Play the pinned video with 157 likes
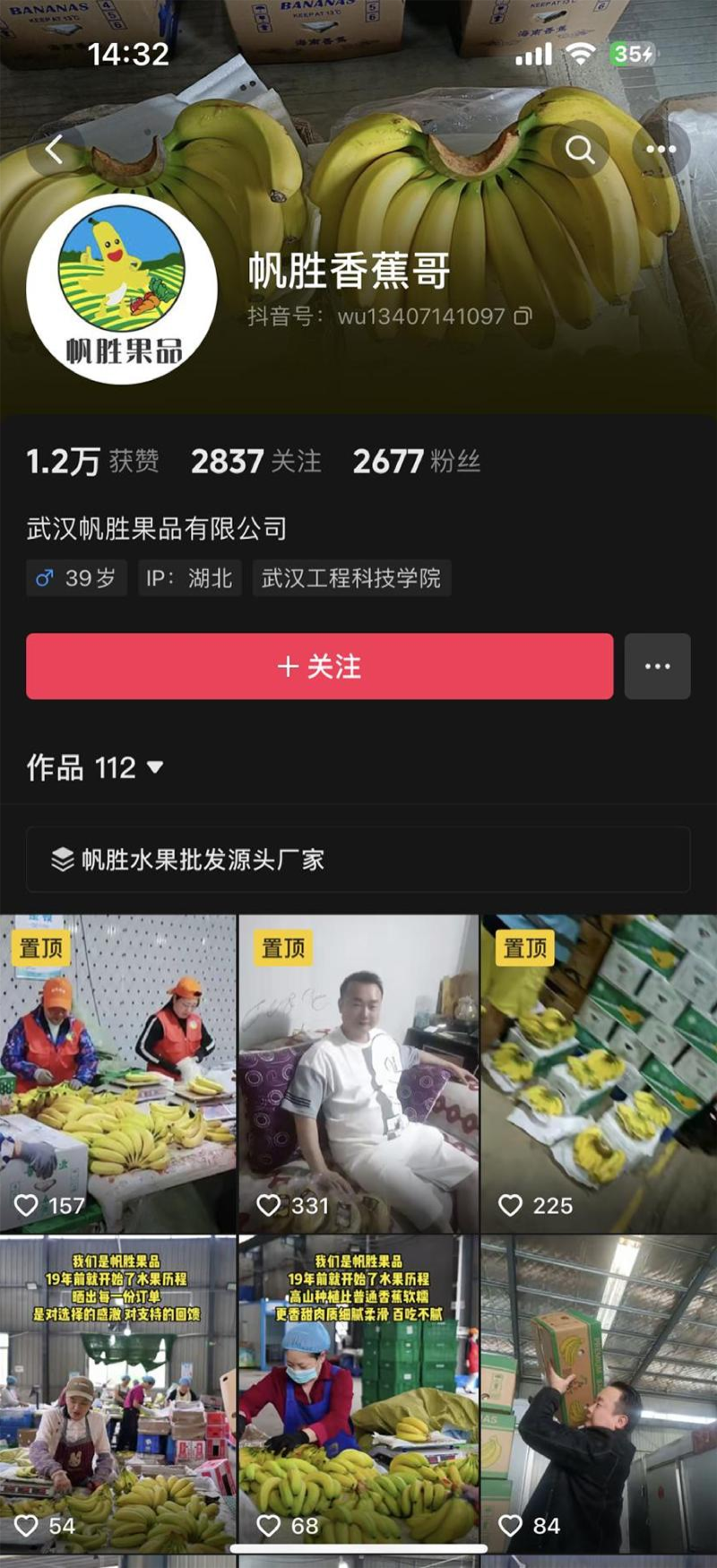This screenshot has width=717, height=1568. (x=117, y=1073)
